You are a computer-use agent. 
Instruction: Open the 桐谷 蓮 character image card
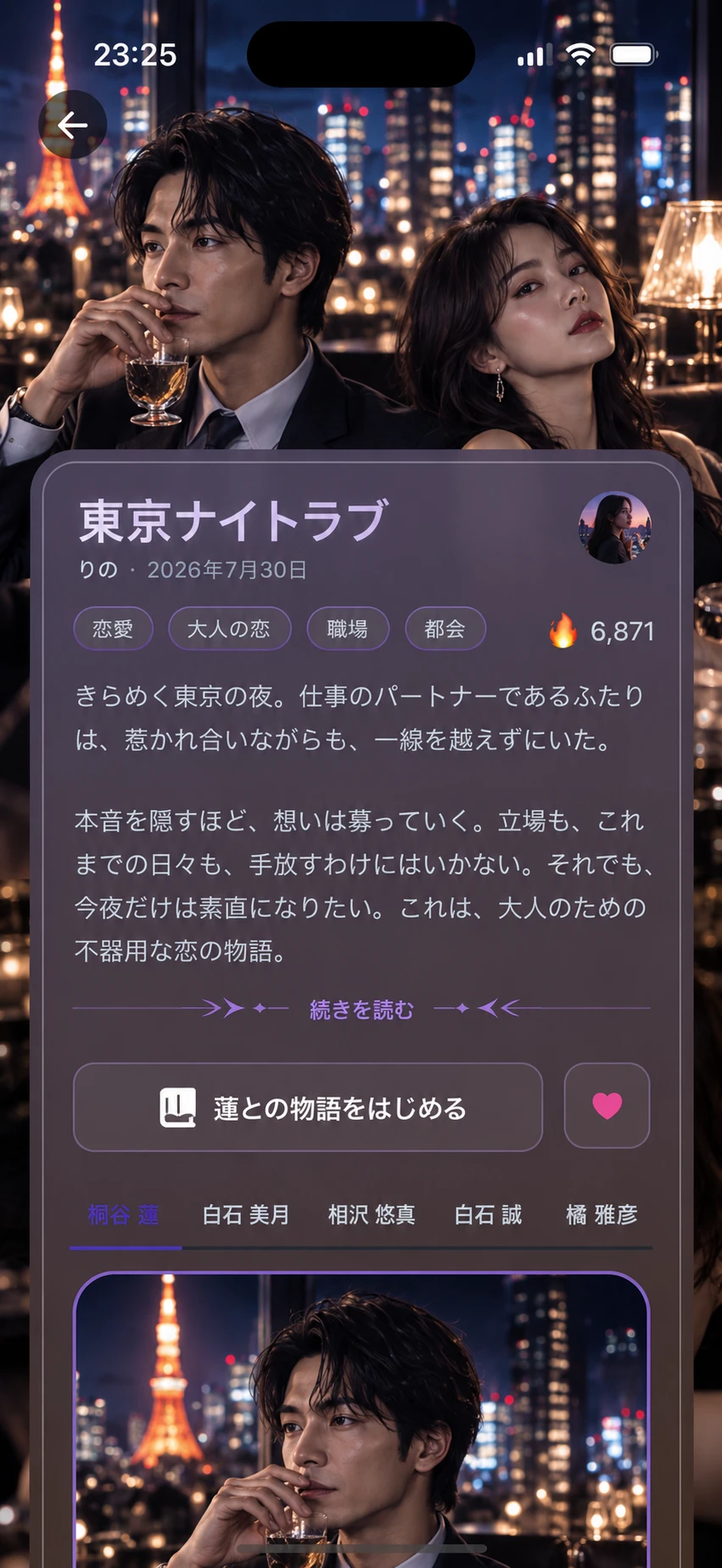click(x=361, y=1420)
